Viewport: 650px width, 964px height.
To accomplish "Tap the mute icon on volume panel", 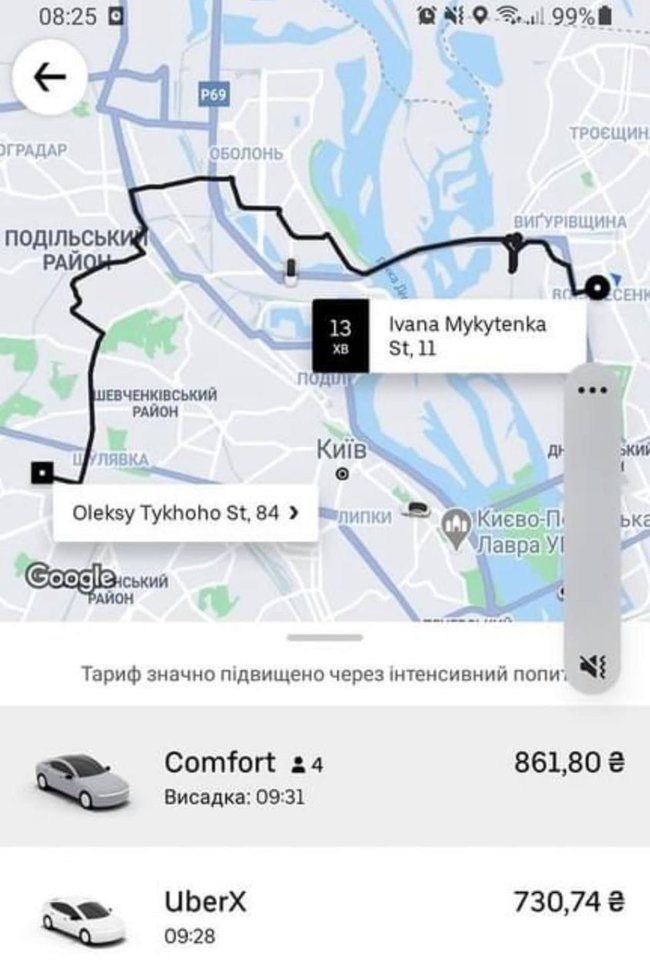I will tap(593, 664).
